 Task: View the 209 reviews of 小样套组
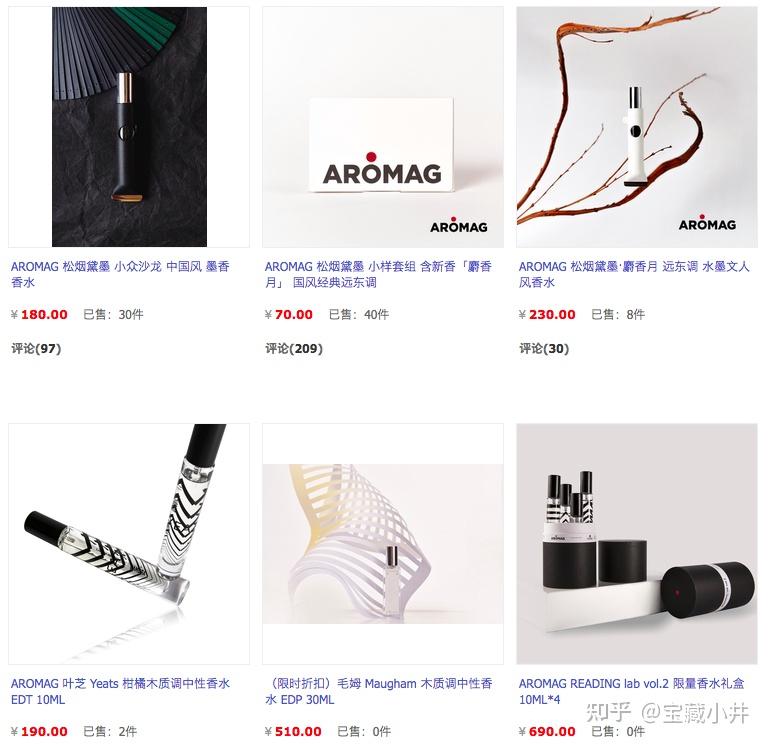(293, 349)
